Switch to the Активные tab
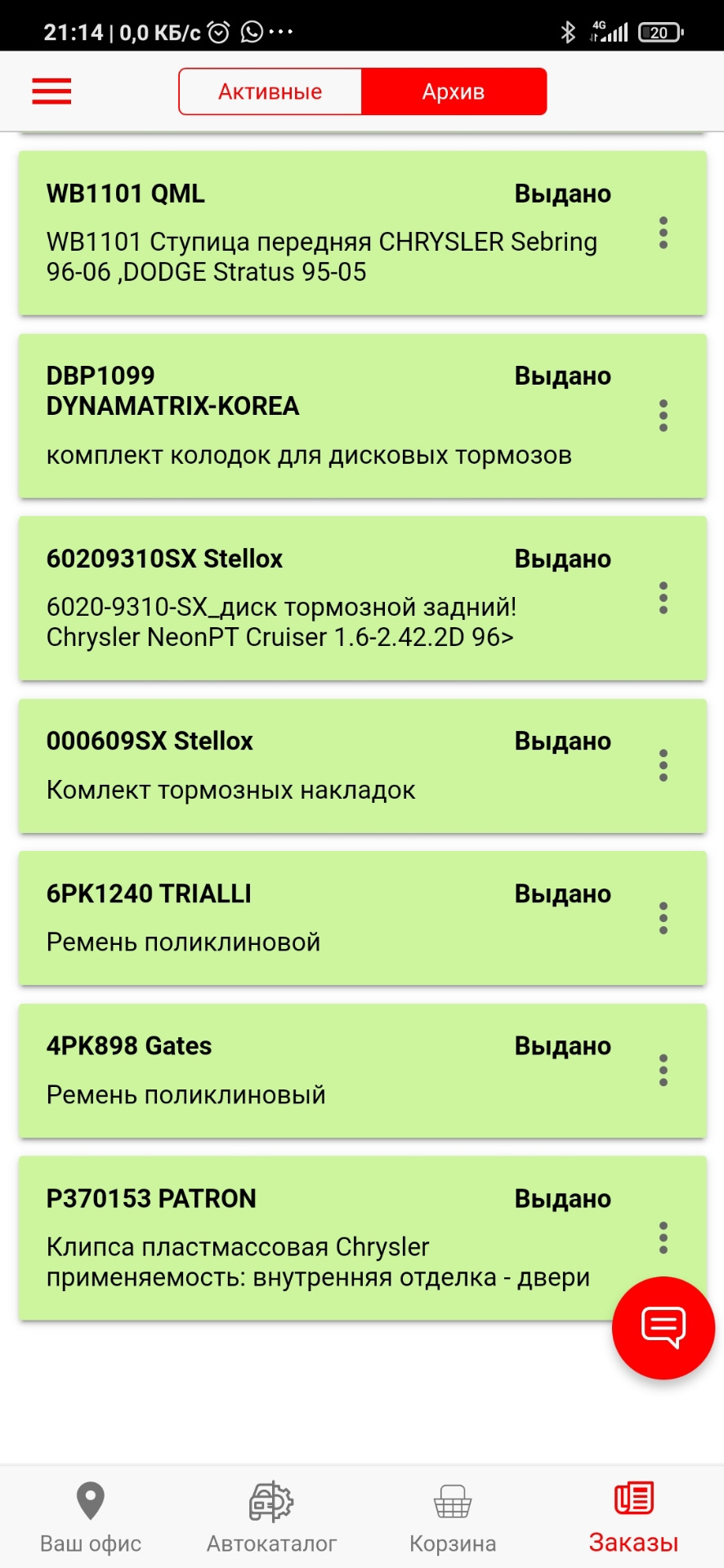 pos(270,91)
